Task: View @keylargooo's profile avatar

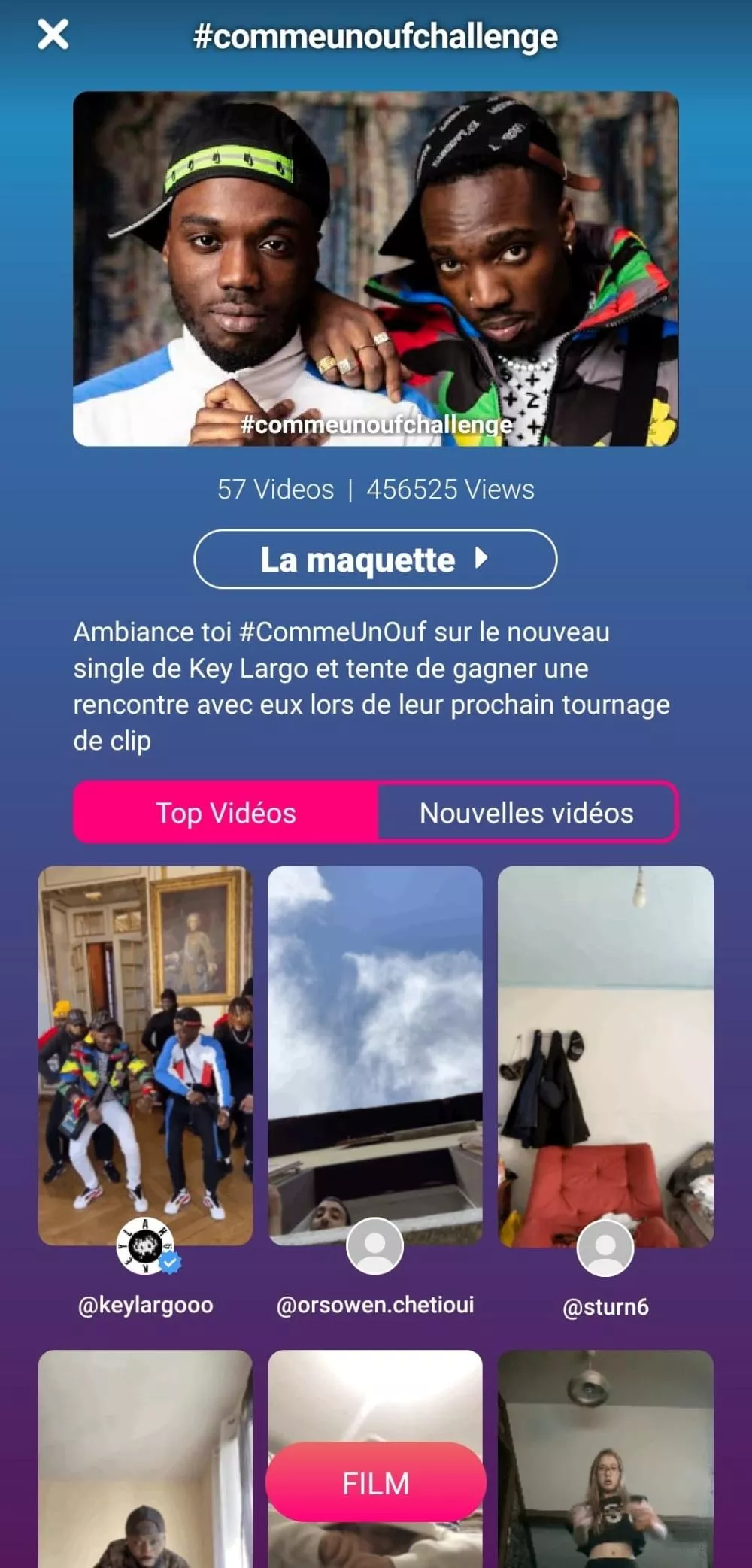Action: tap(146, 1246)
